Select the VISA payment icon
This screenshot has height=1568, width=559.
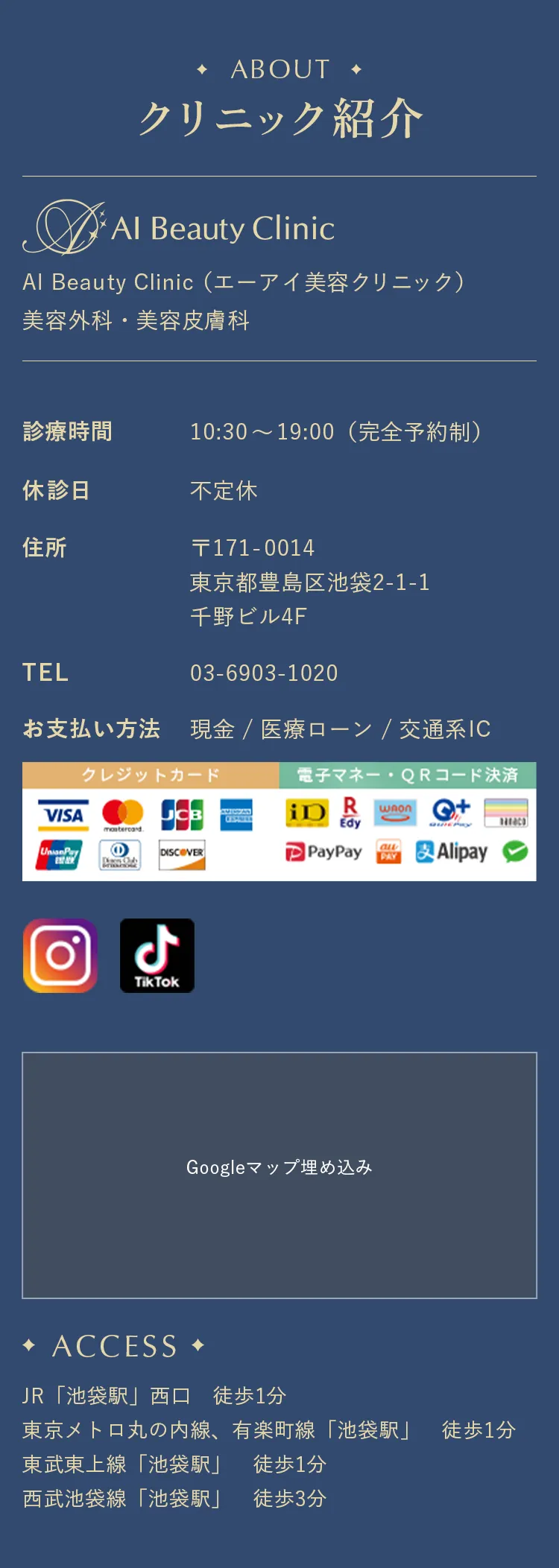tap(64, 814)
